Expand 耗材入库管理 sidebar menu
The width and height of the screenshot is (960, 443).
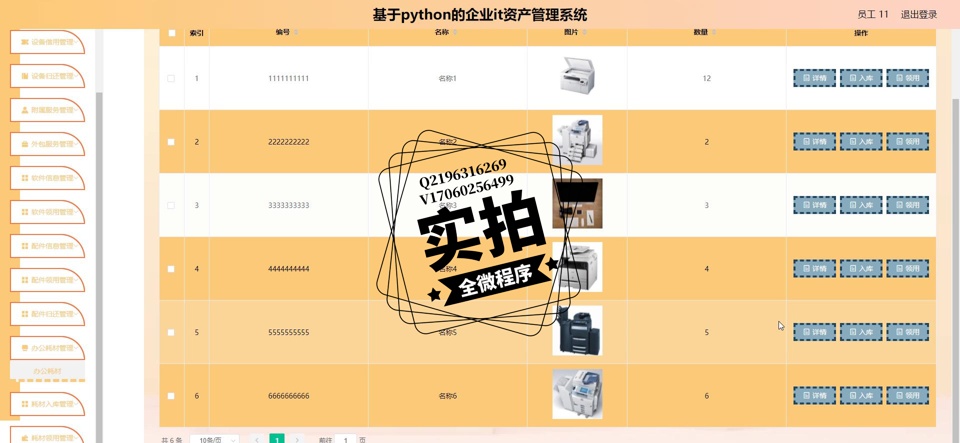(x=47, y=404)
